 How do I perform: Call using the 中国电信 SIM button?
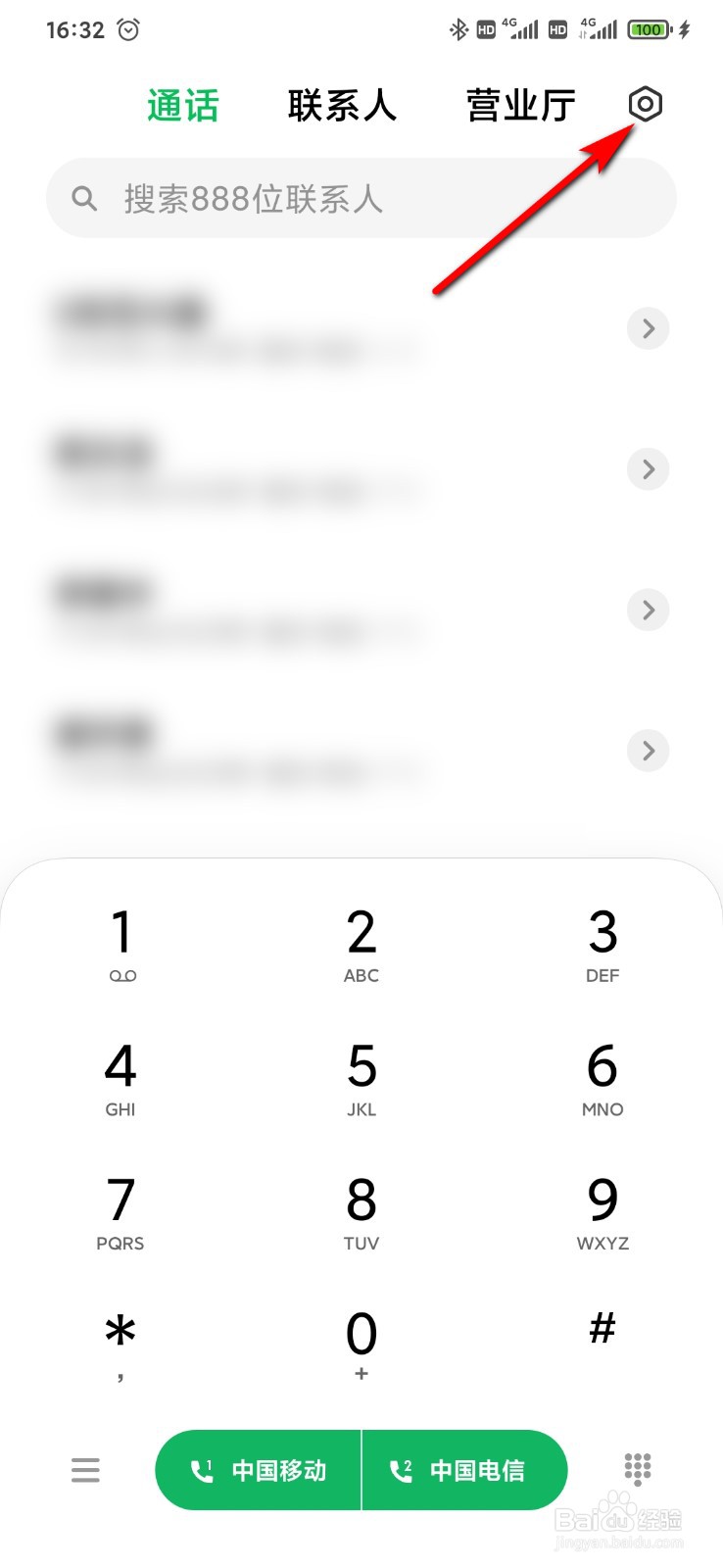pyautogui.click(x=464, y=1469)
